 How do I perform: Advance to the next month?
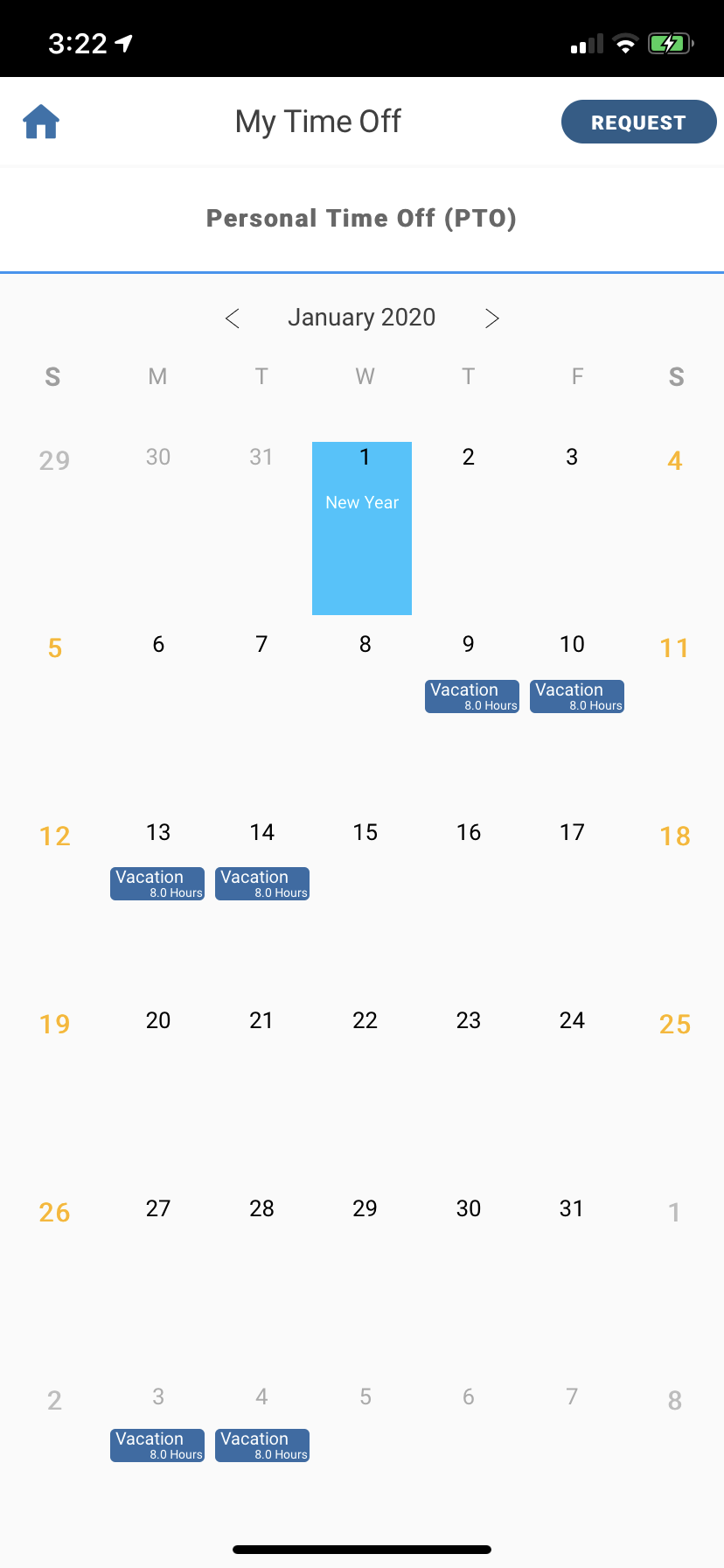[x=492, y=318]
